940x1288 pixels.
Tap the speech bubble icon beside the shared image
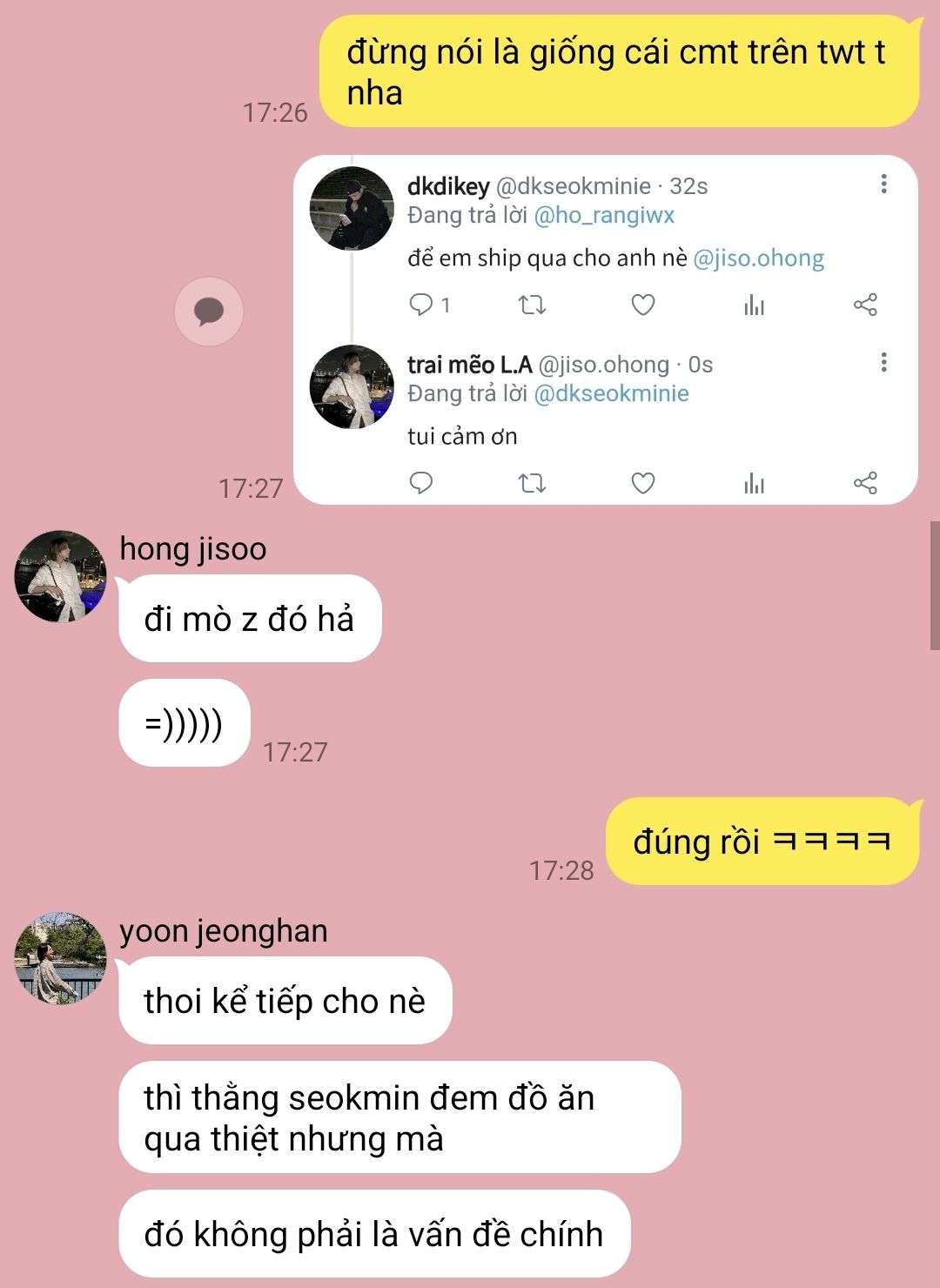pyautogui.click(x=209, y=311)
